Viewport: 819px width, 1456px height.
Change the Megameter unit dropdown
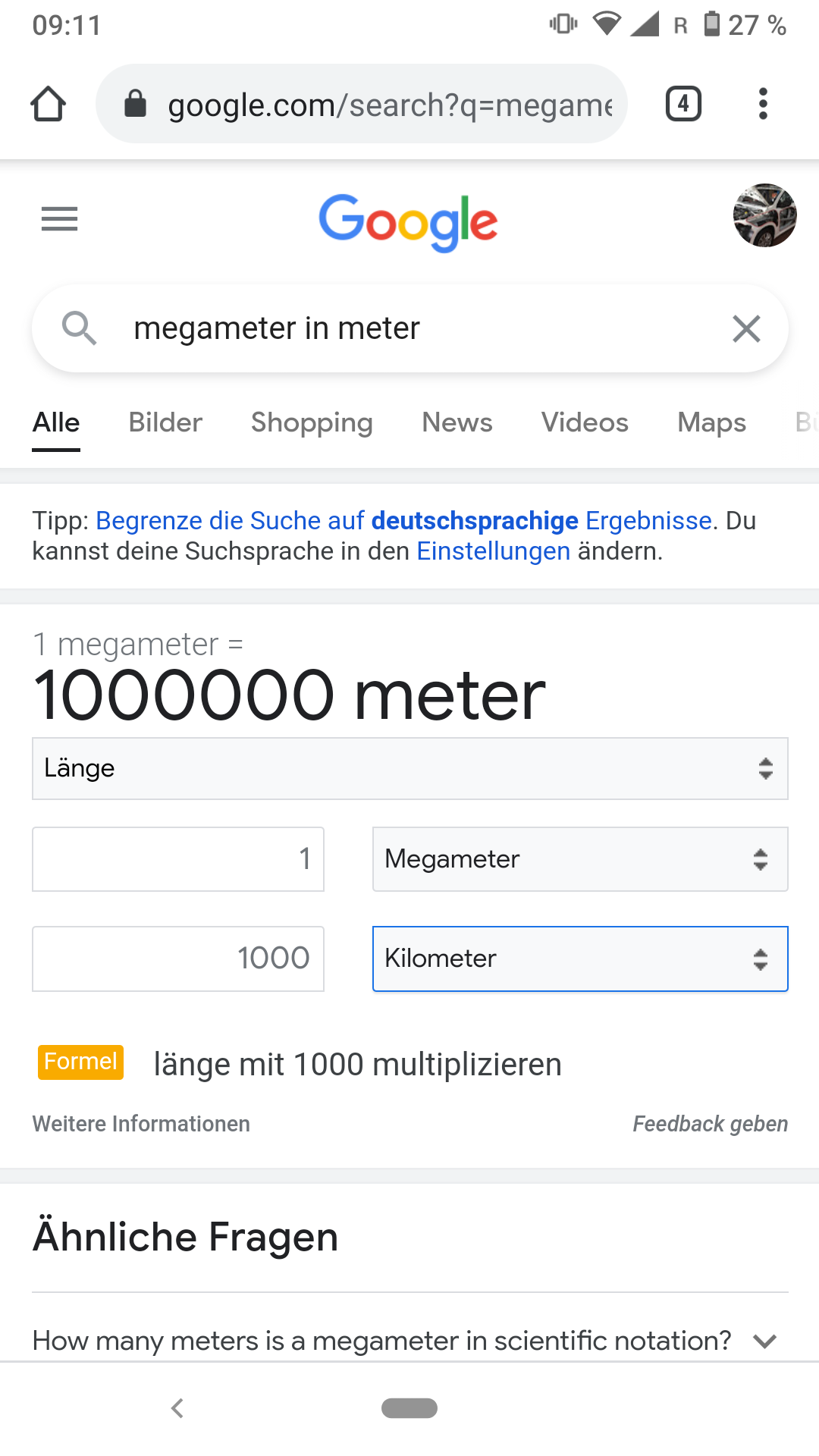pos(579,859)
